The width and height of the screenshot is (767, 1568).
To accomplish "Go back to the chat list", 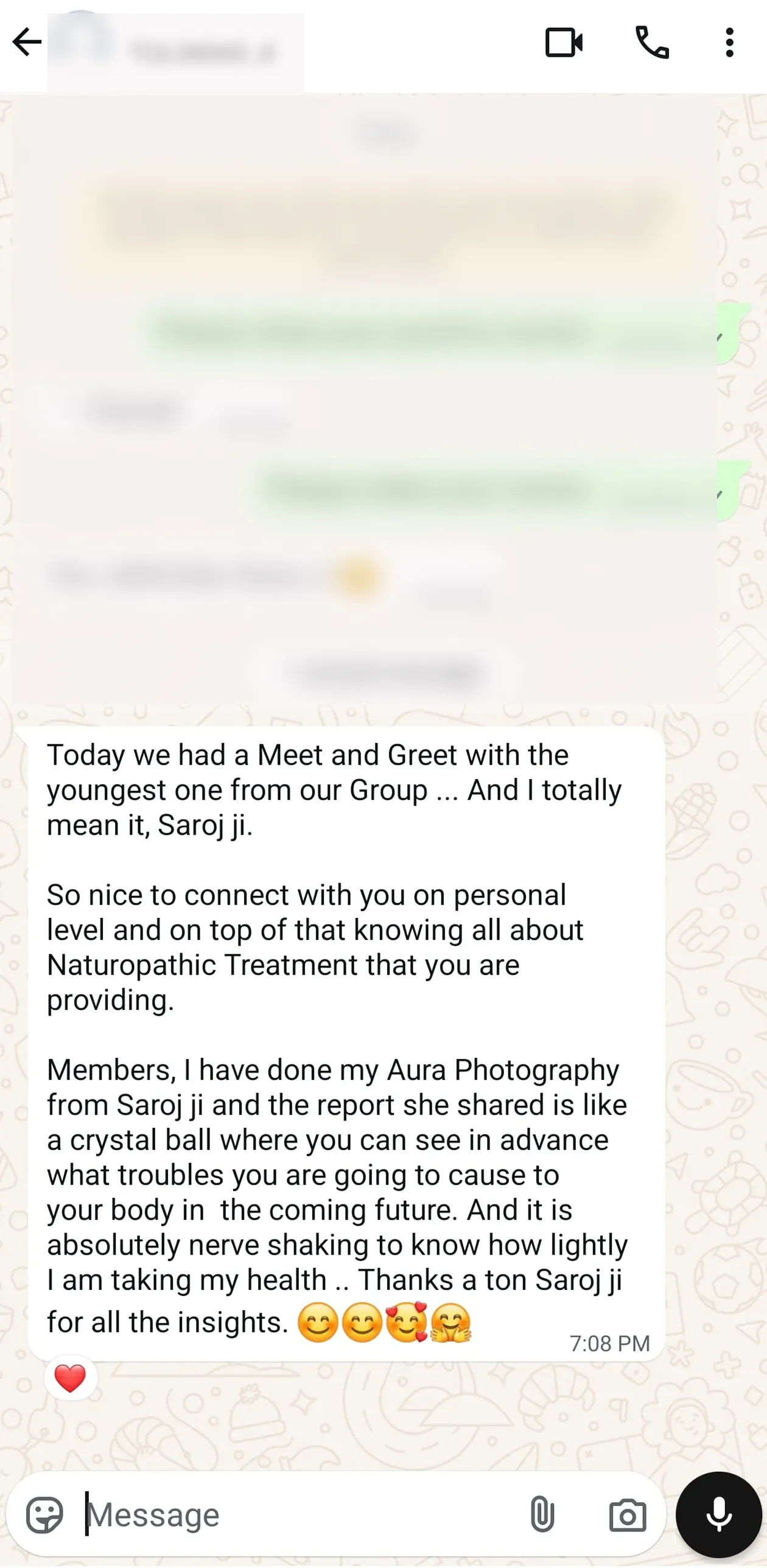I will click(27, 43).
